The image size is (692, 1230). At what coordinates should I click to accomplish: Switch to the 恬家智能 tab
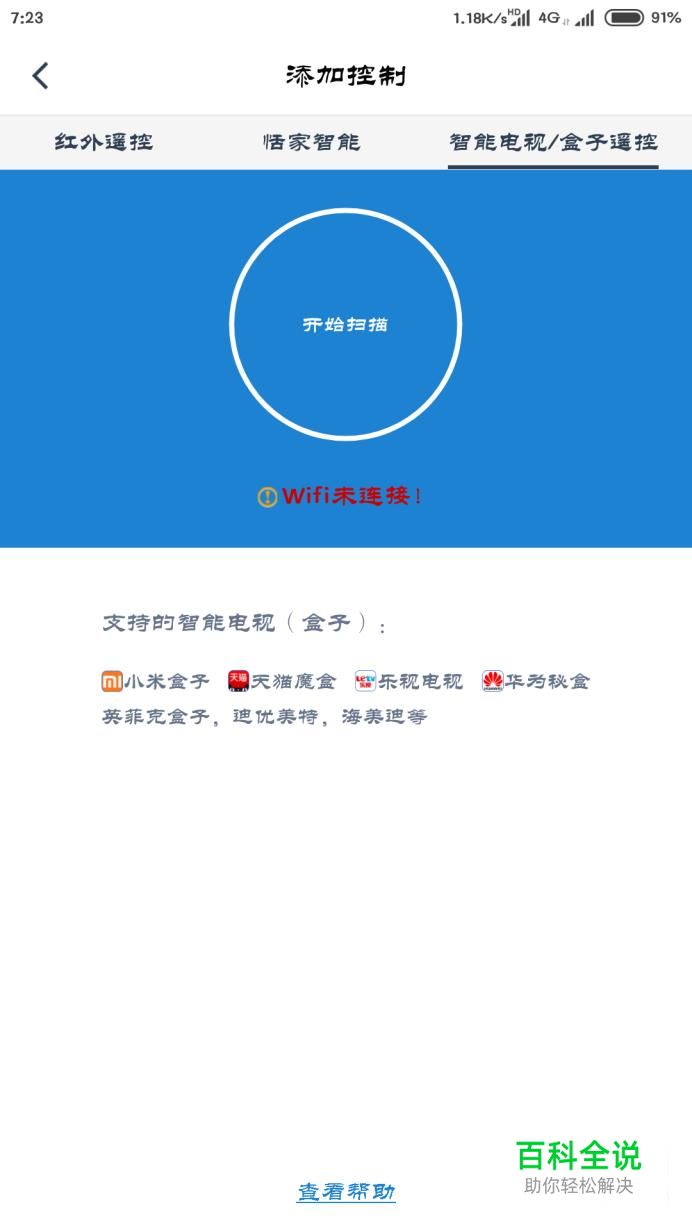click(311, 142)
